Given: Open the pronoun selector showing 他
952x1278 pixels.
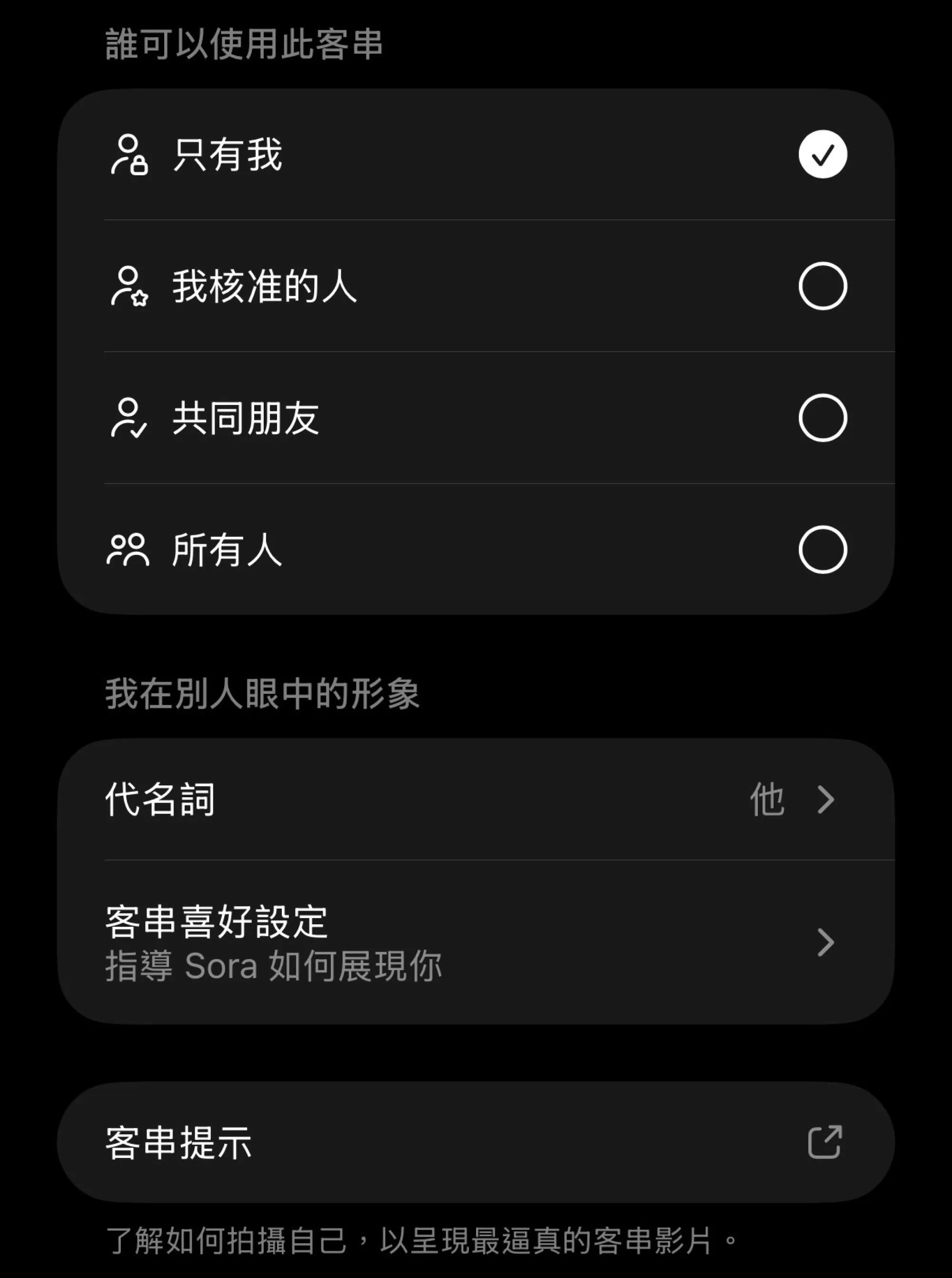Looking at the screenshot, I should pos(768,799).
